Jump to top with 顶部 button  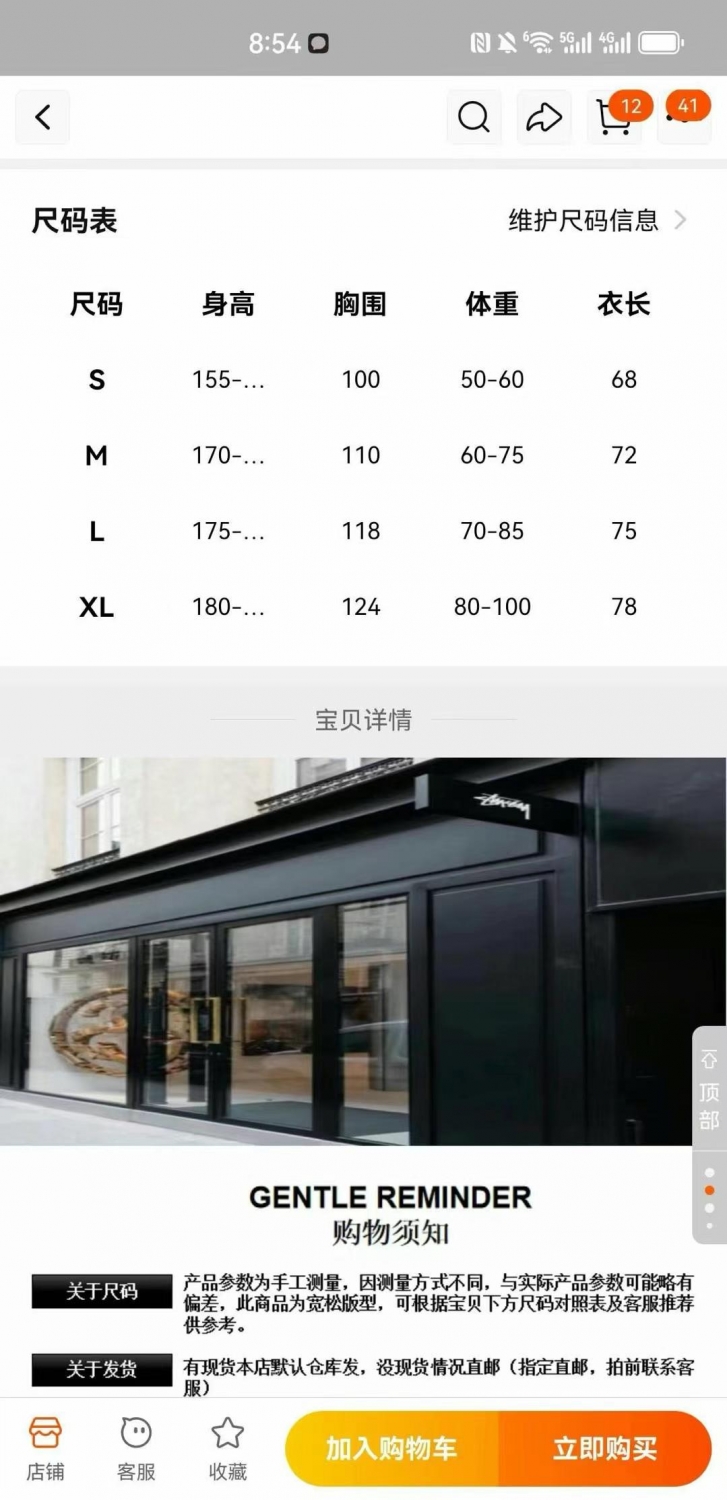(x=709, y=1090)
